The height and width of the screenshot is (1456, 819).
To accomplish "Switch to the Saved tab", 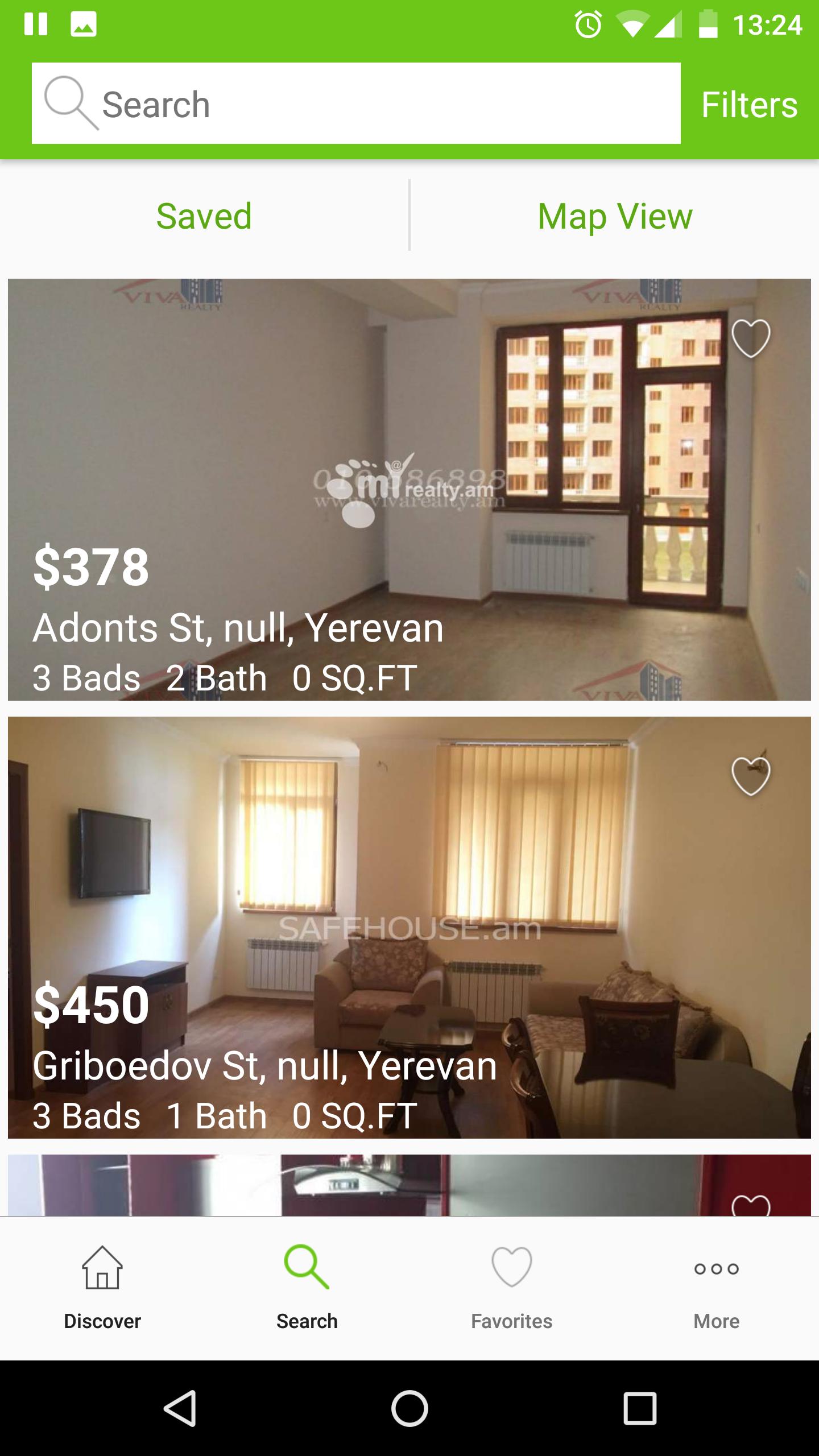I will (204, 216).
